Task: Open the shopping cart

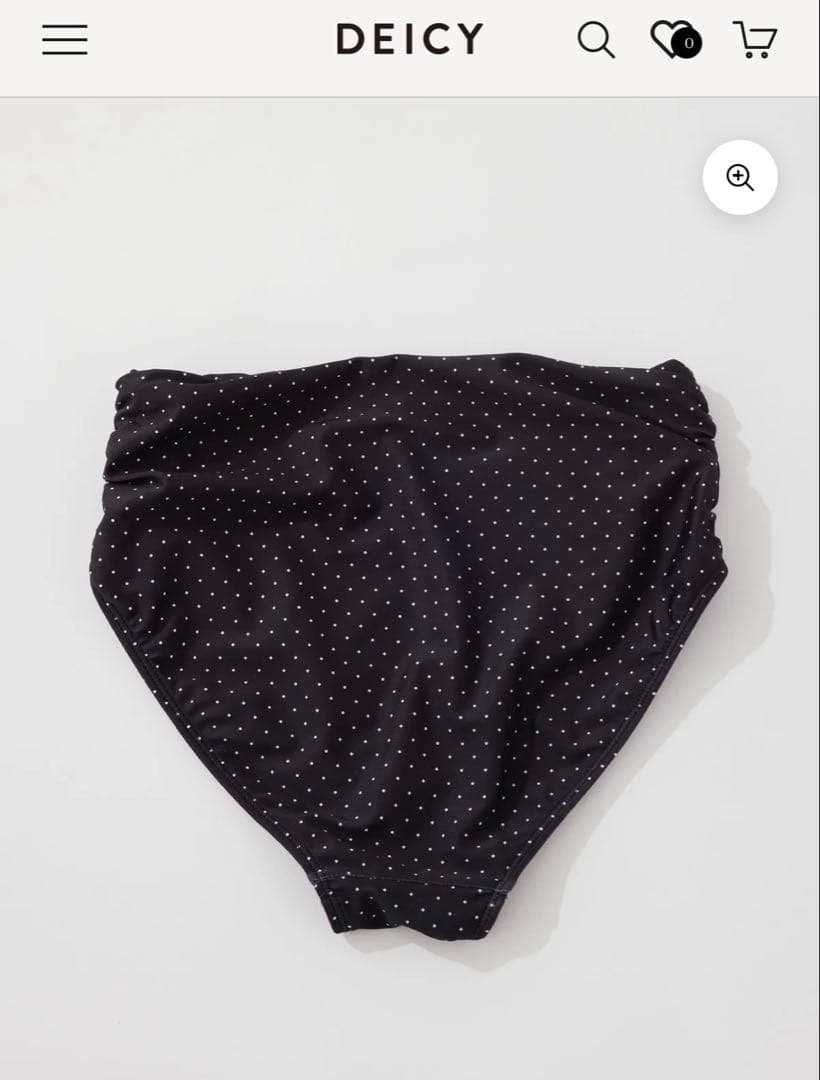Action: [x=755, y=40]
